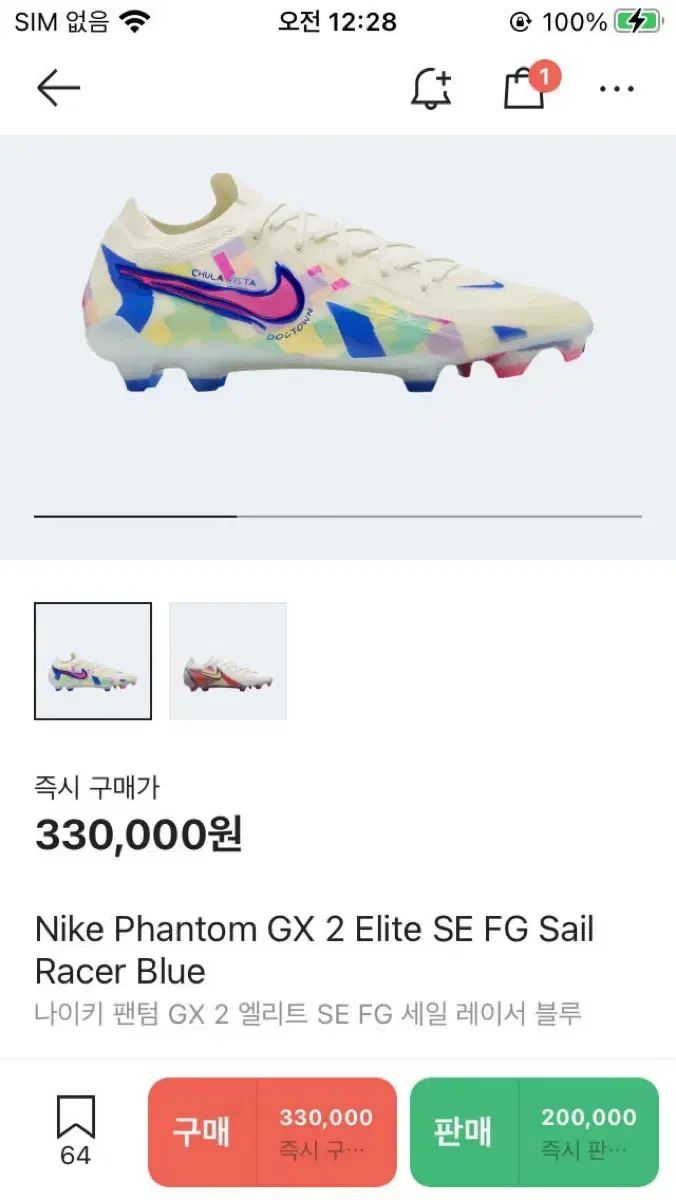Open the three-dot overflow menu
Image resolution: width=676 pixels, height=1200 pixels.
(617, 89)
